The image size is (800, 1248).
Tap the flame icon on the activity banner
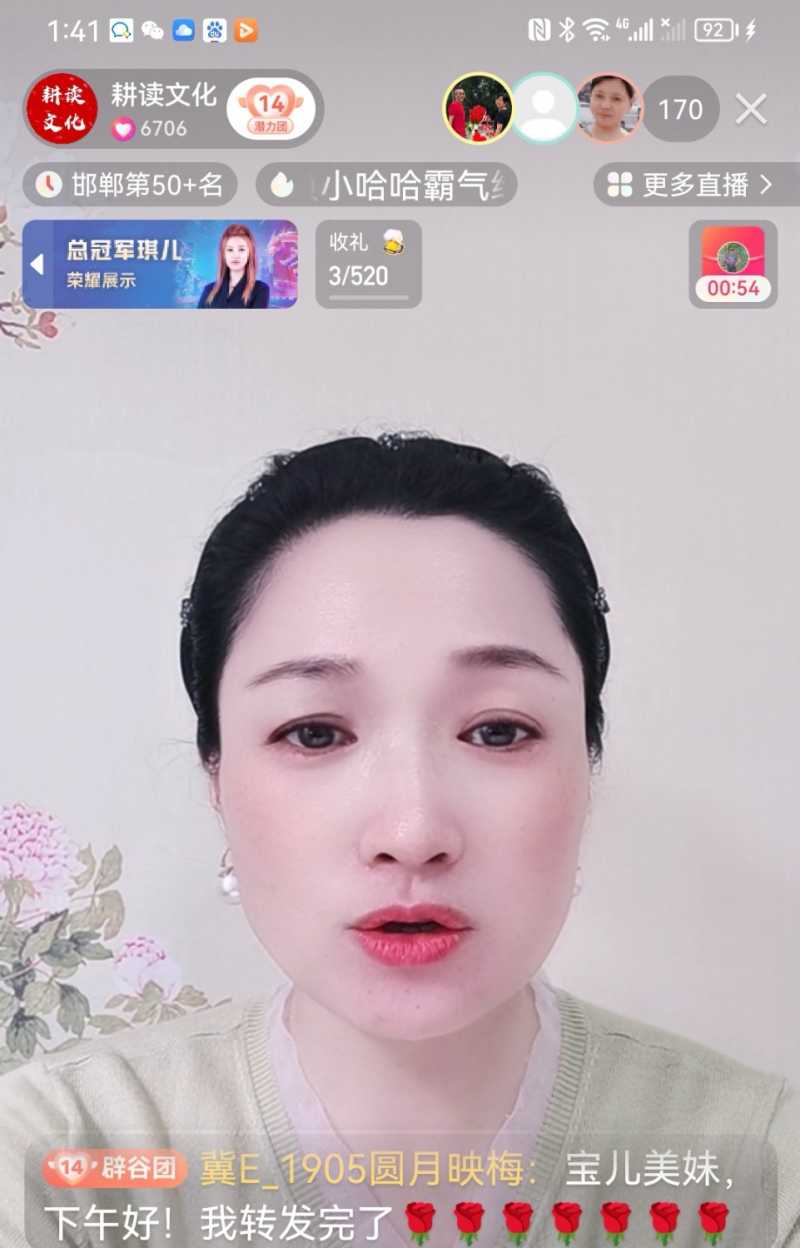point(284,183)
